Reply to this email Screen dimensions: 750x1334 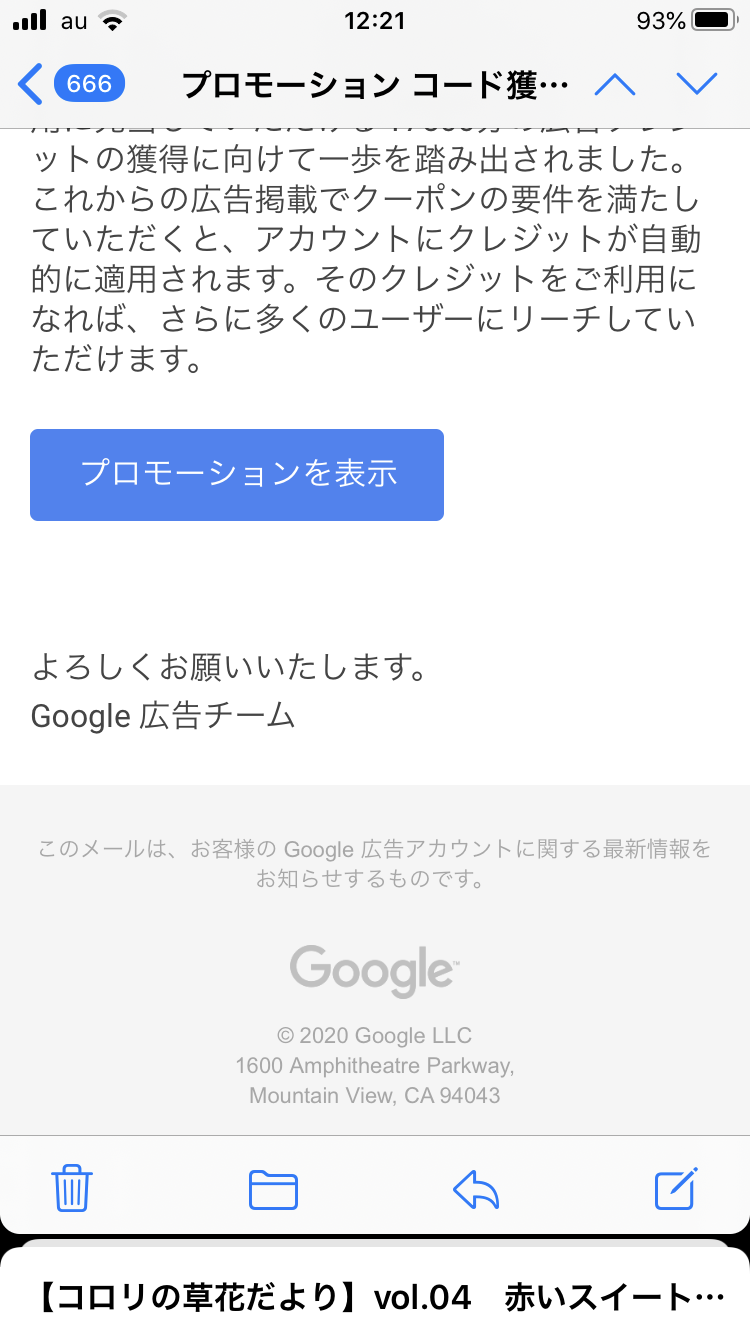tap(476, 1189)
